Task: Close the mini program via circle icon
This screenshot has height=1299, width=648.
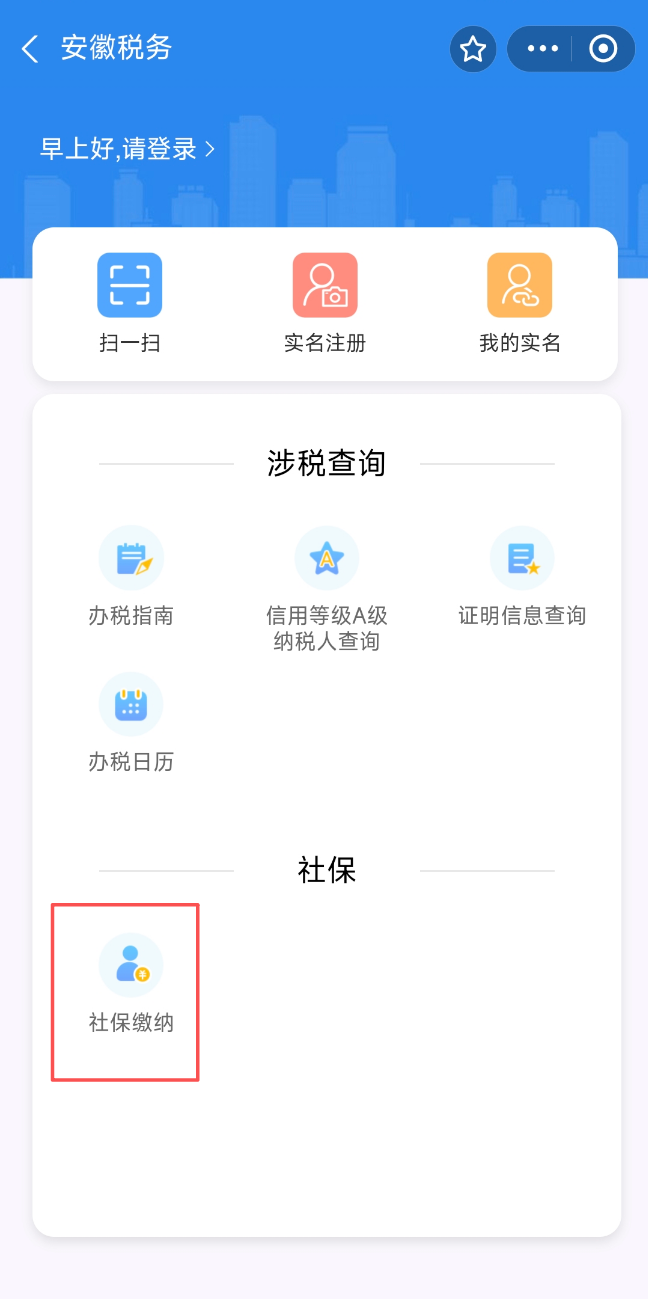Action: click(x=603, y=49)
